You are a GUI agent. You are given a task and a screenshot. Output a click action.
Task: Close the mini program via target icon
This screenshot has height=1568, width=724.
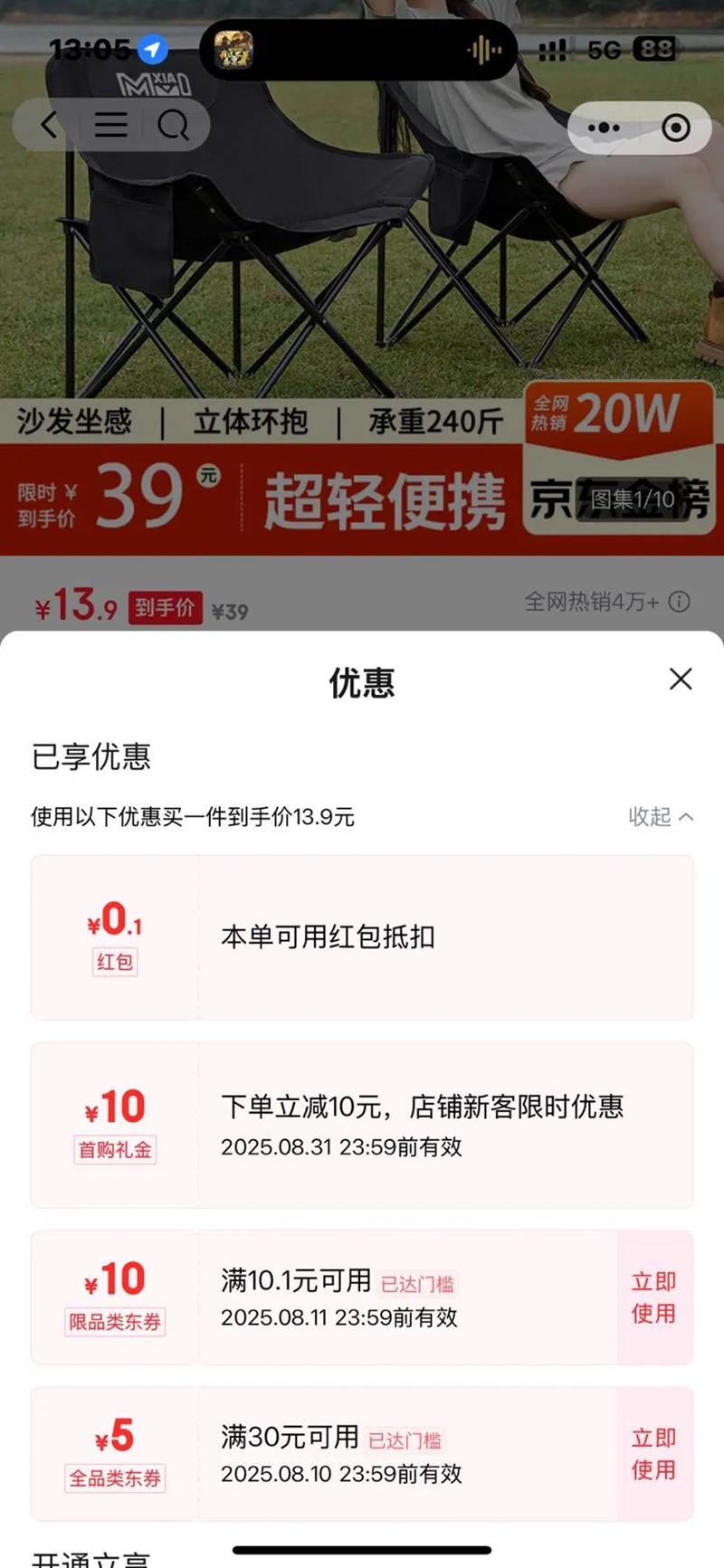point(675,128)
